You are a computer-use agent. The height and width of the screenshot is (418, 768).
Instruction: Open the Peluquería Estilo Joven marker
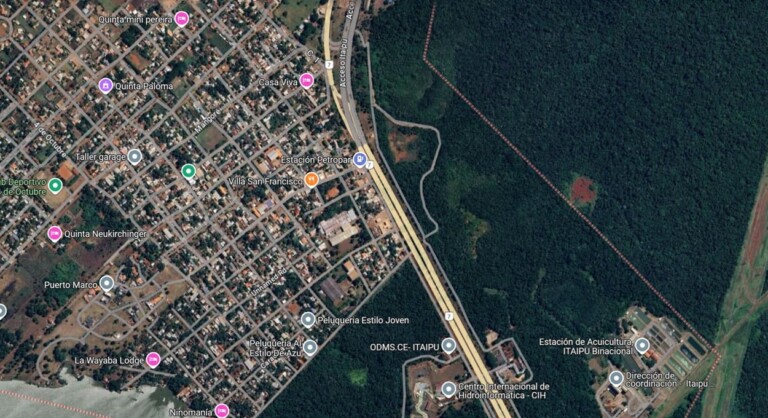click(307, 319)
